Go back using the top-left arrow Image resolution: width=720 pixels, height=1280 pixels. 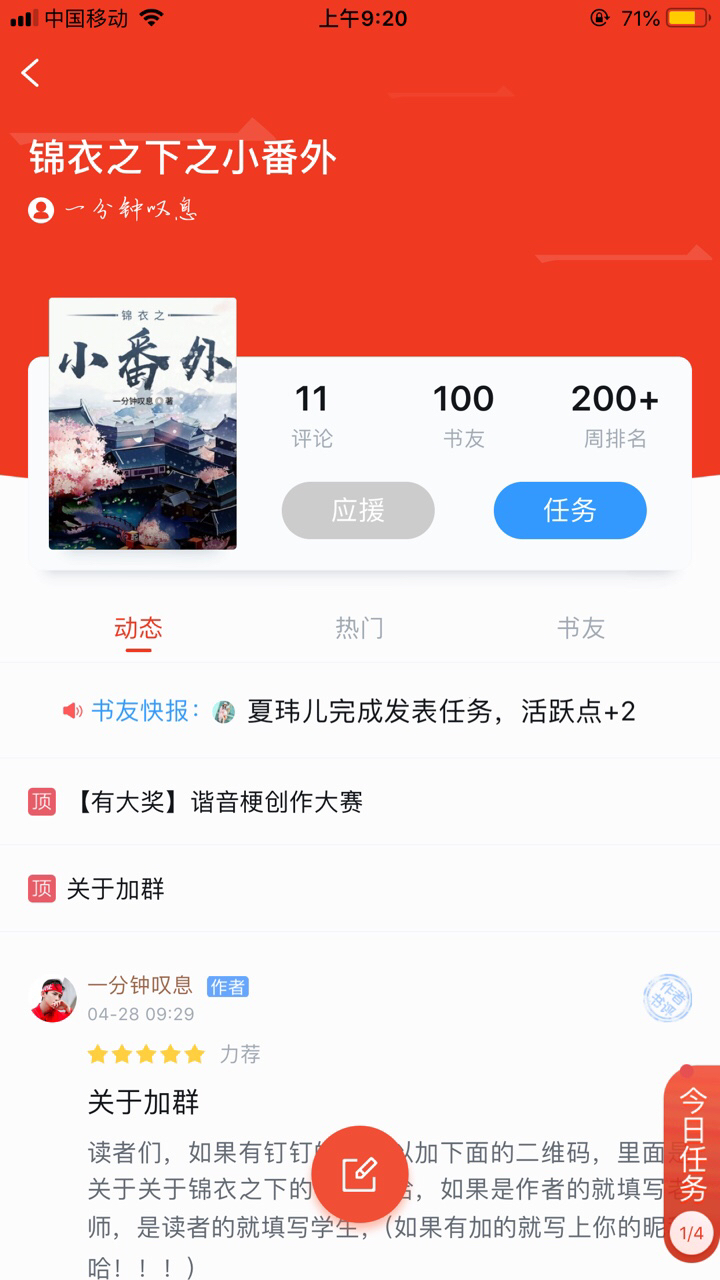(x=31, y=72)
